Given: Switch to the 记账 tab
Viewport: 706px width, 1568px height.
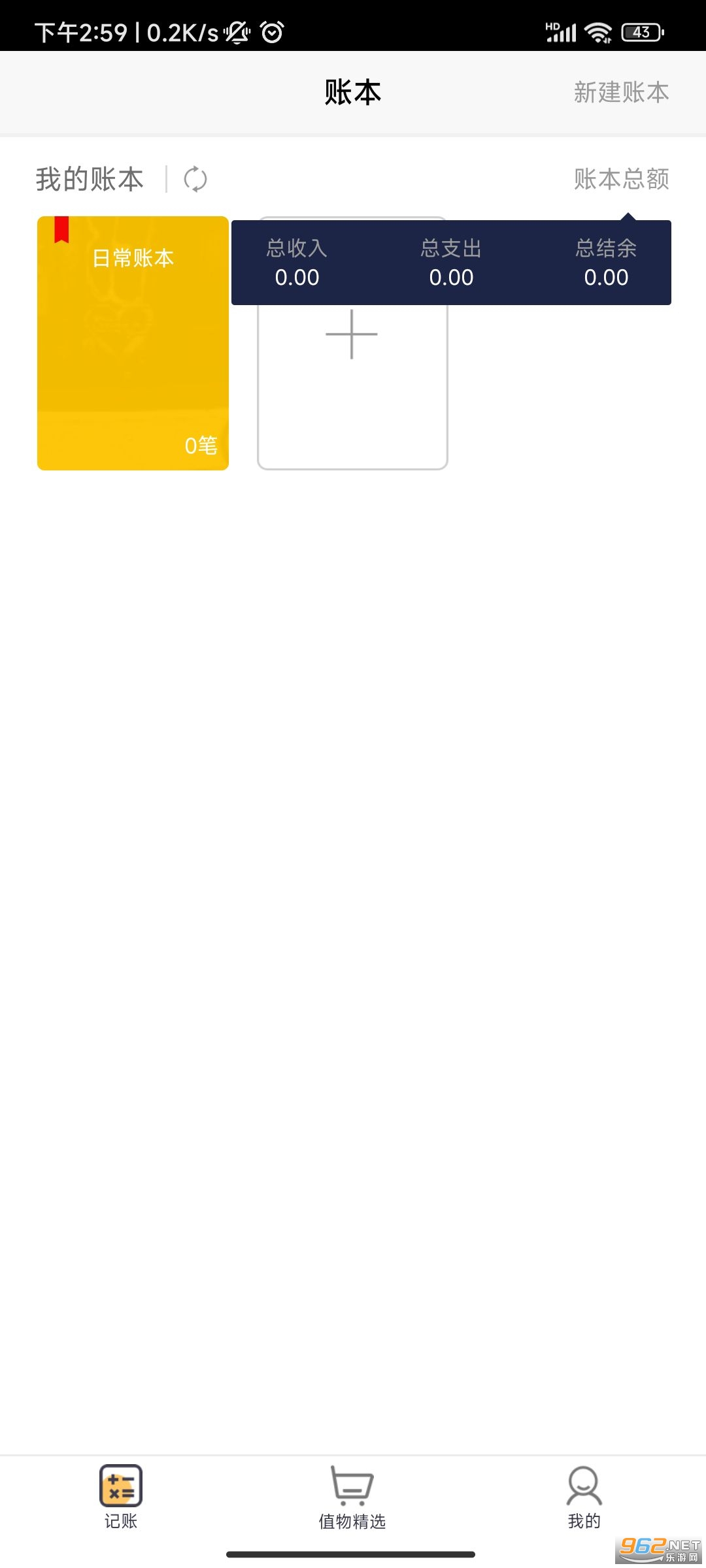Looking at the screenshot, I should pyautogui.click(x=121, y=1496).
